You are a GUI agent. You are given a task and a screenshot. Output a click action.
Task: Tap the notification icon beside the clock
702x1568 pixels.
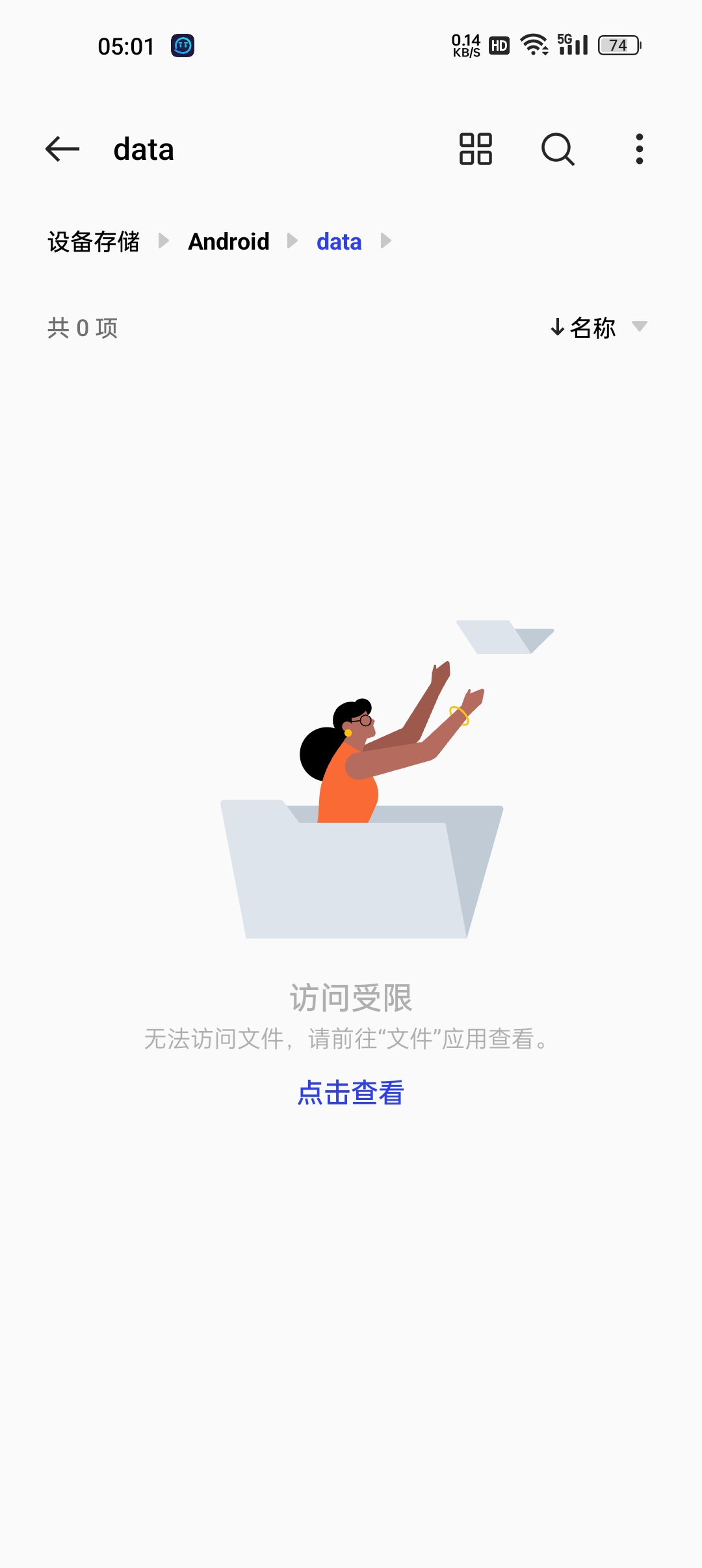click(183, 44)
